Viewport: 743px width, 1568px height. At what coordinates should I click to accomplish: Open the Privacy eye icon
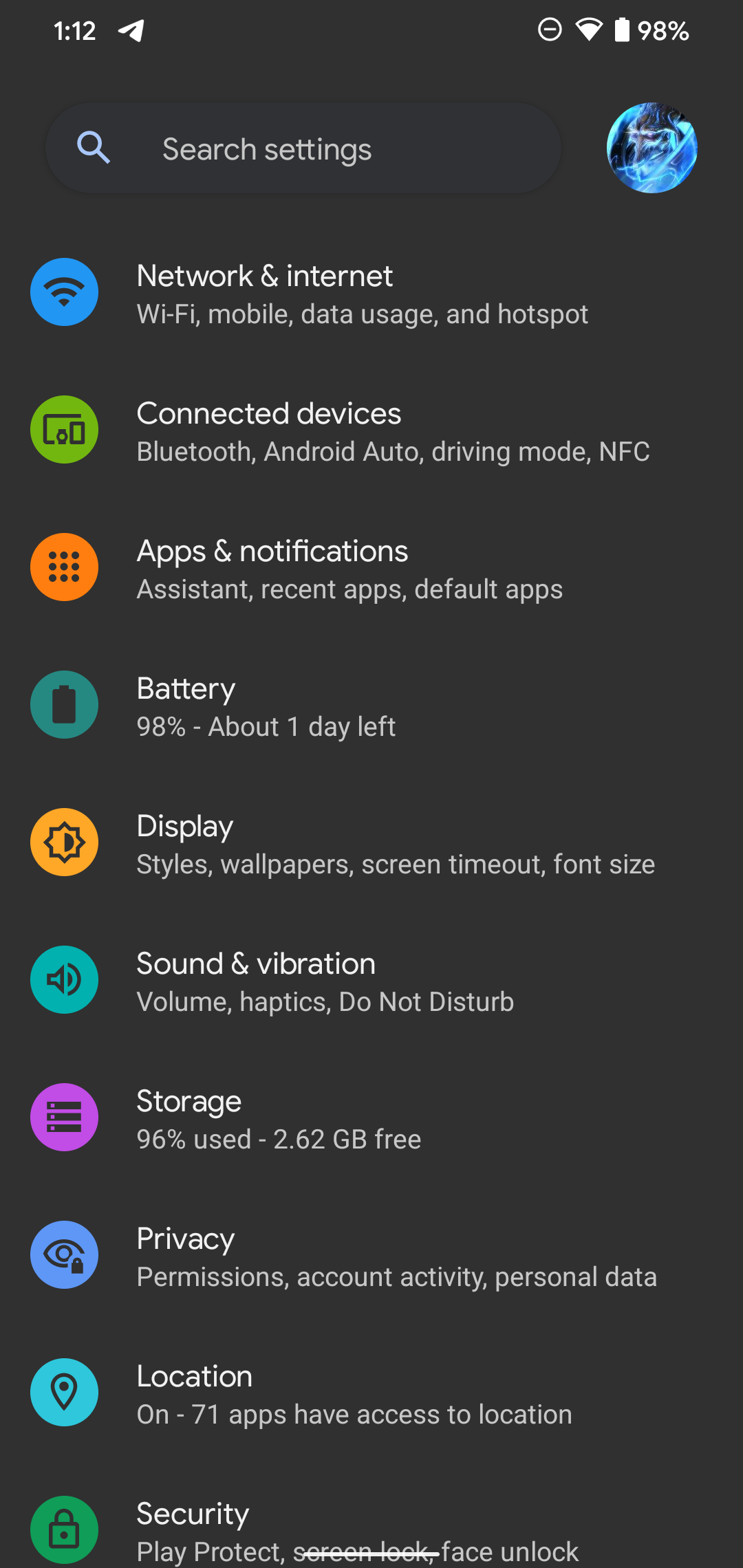tap(64, 1254)
